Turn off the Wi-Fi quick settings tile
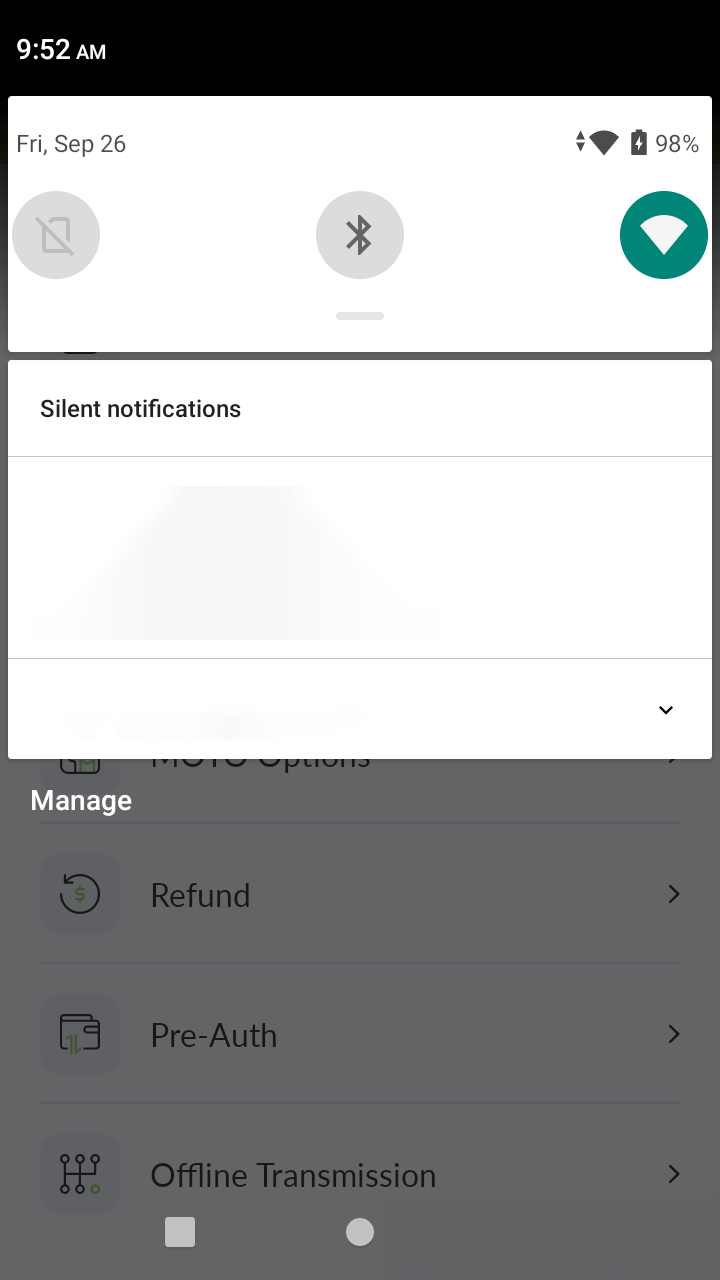Screen dimensions: 720x1280 664,234
